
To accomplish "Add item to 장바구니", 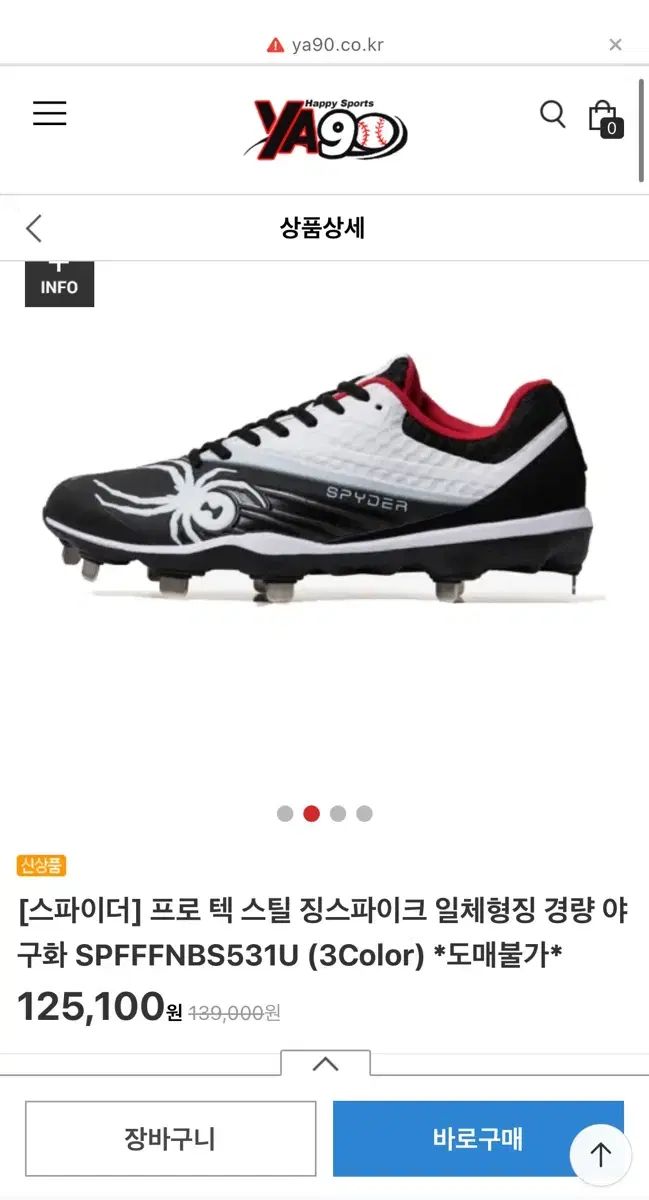I will coord(170,1138).
